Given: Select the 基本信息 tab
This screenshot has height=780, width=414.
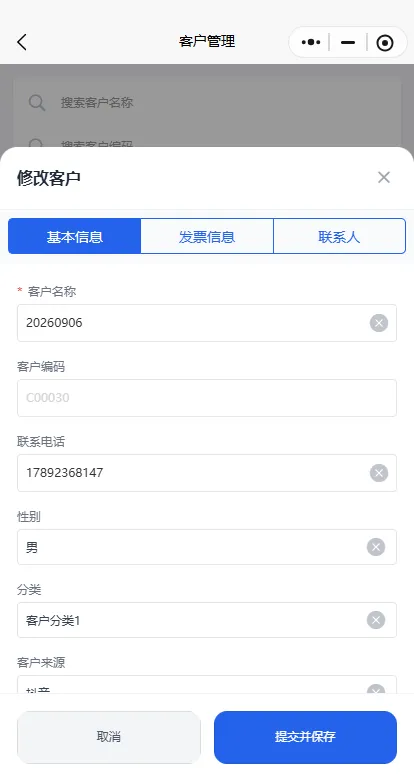Looking at the screenshot, I should pyautogui.click(x=75, y=236).
